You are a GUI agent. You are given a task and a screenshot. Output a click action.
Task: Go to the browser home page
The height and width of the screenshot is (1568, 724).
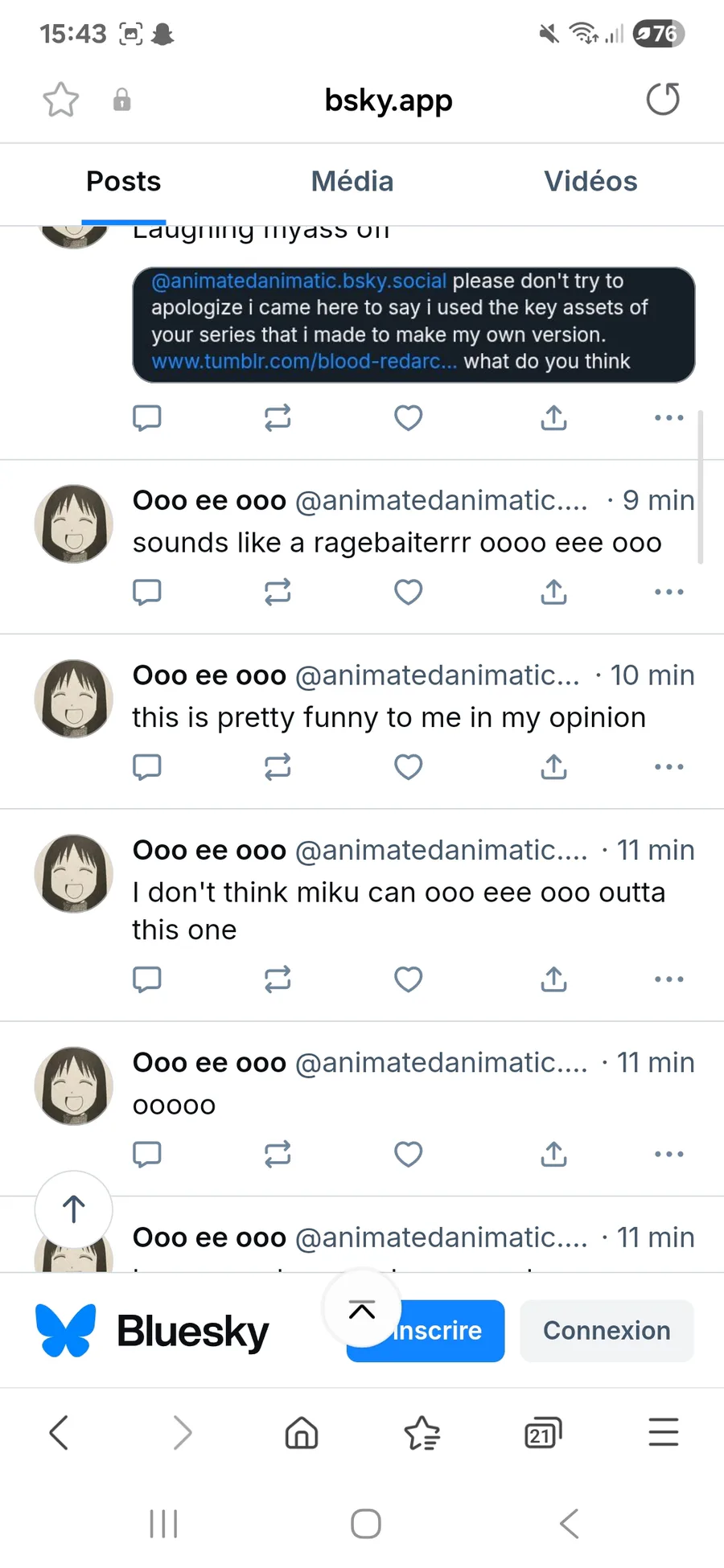click(x=302, y=1433)
